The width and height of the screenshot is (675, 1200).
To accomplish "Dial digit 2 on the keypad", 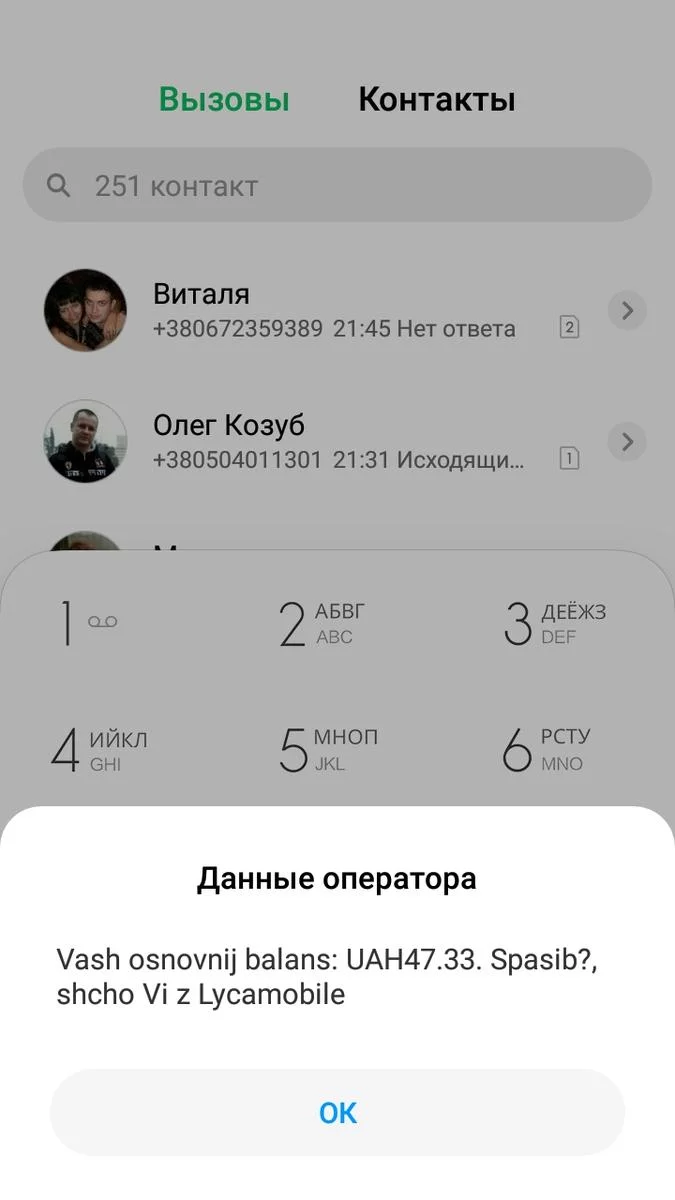I will 320,624.
